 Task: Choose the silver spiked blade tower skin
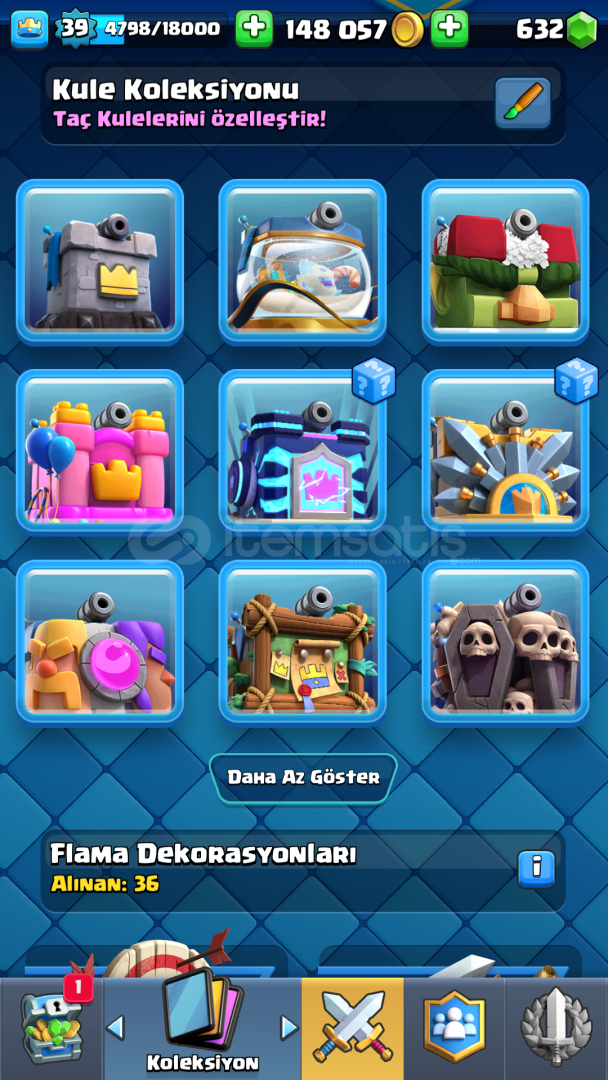coord(505,452)
